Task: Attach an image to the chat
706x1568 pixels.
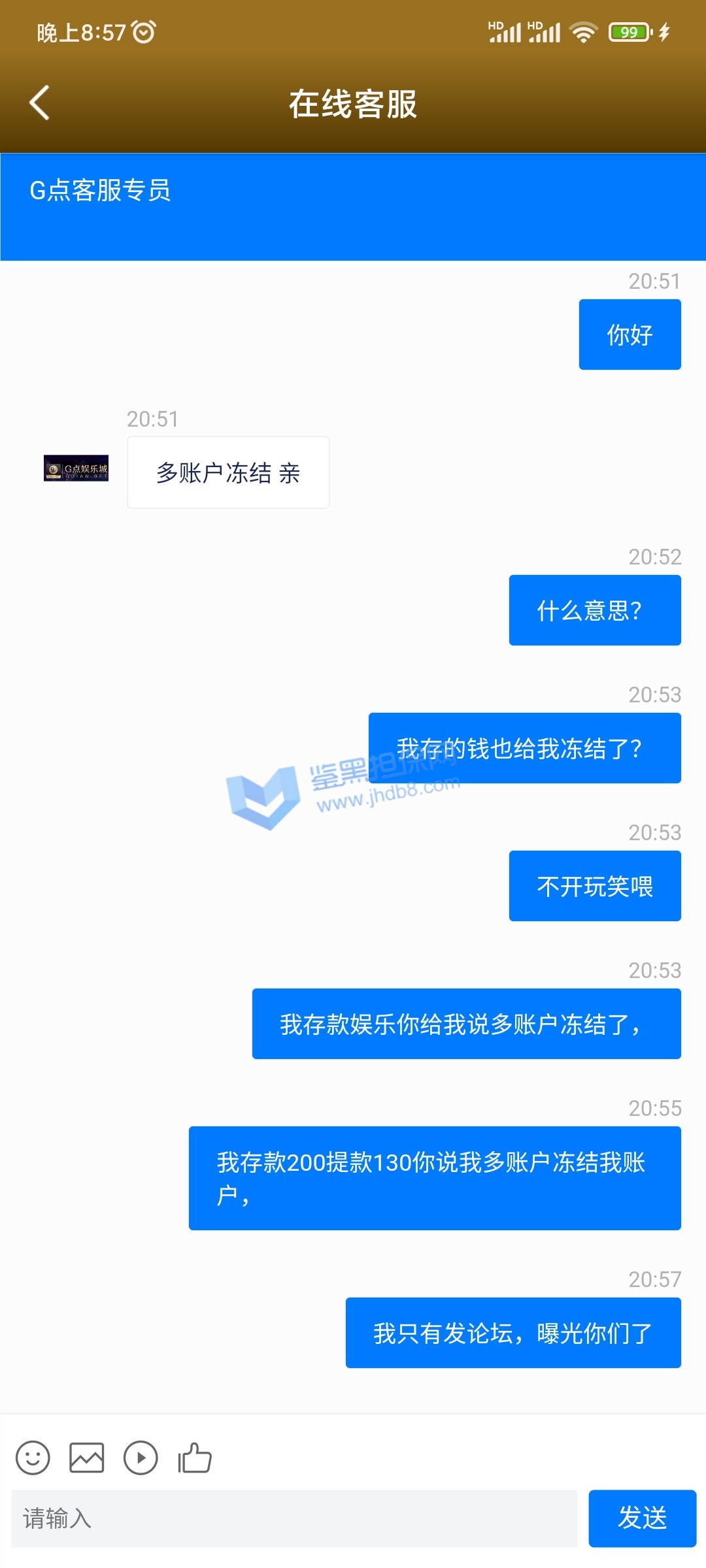Action: [x=86, y=1458]
